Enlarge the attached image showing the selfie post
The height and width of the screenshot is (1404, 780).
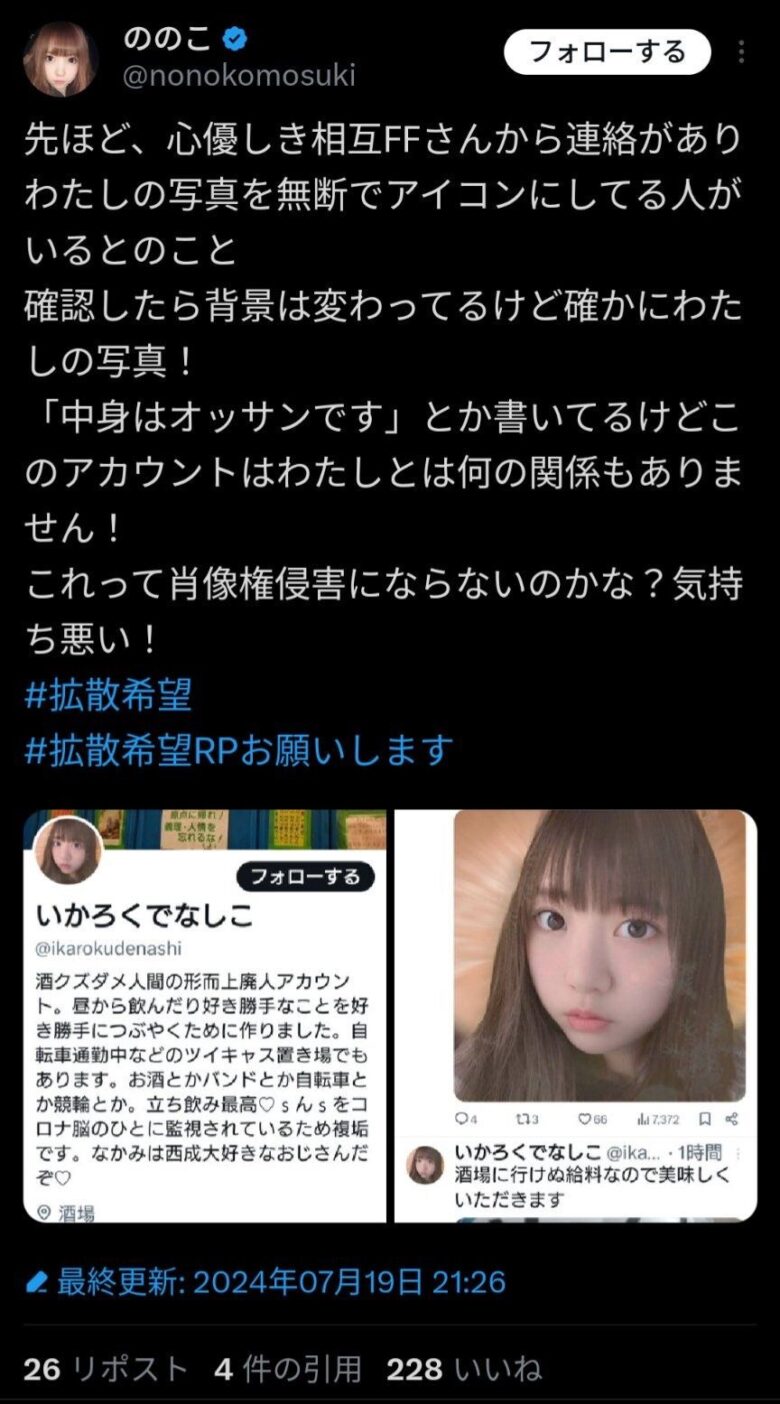(x=575, y=1015)
